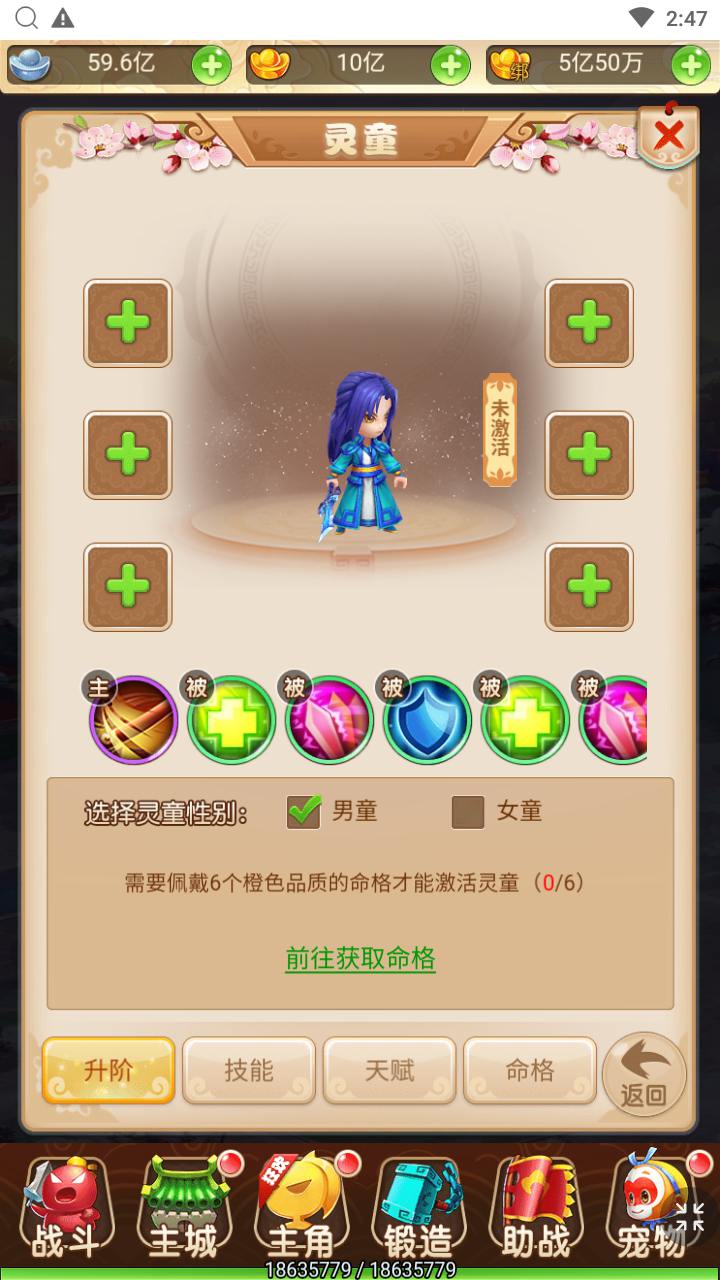Select 女童 as the spirit child gender
The width and height of the screenshot is (720, 1280).
tap(468, 811)
